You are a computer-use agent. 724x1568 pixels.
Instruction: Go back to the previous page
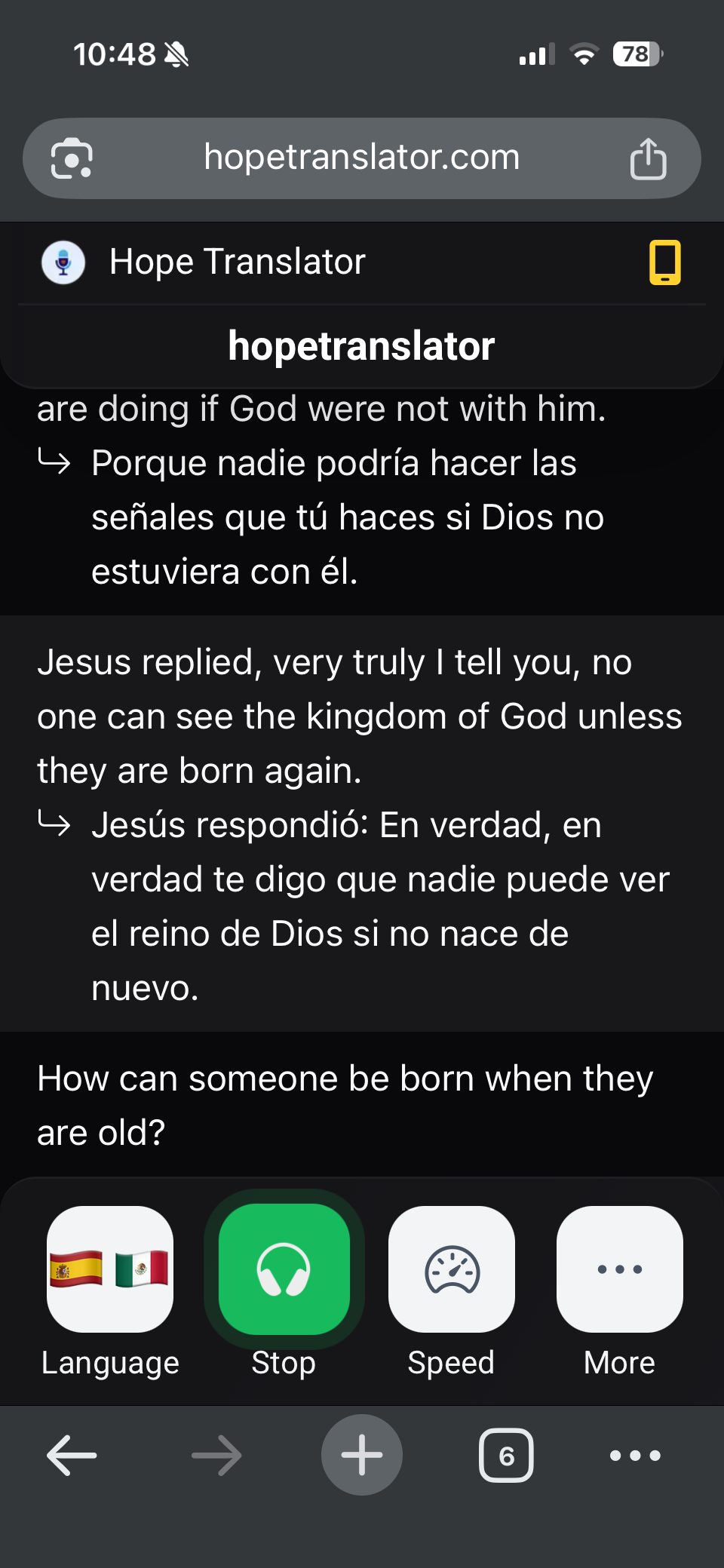point(72,1455)
